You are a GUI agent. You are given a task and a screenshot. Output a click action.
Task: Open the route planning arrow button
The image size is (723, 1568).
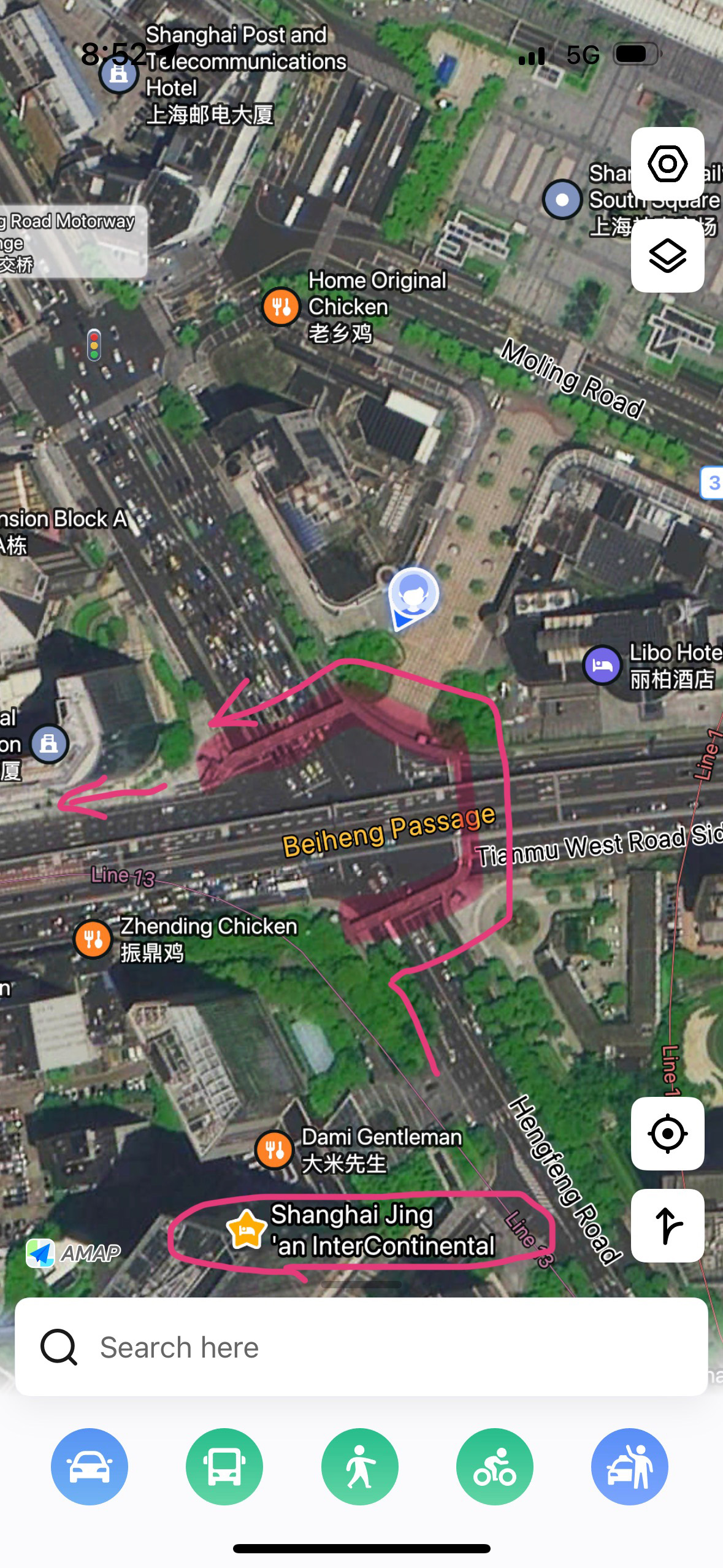pos(667,1225)
